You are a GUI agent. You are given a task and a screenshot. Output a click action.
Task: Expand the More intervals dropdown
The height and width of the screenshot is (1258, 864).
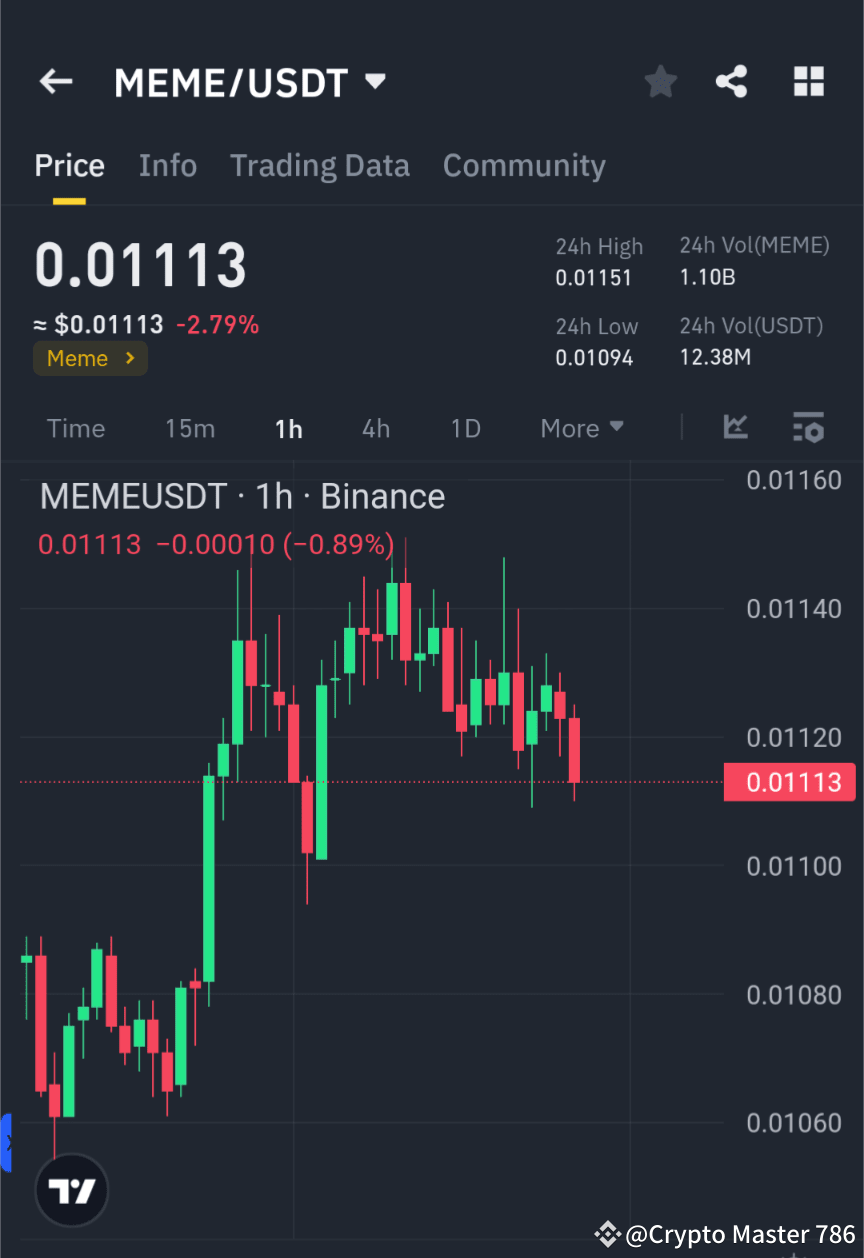[x=581, y=428]
